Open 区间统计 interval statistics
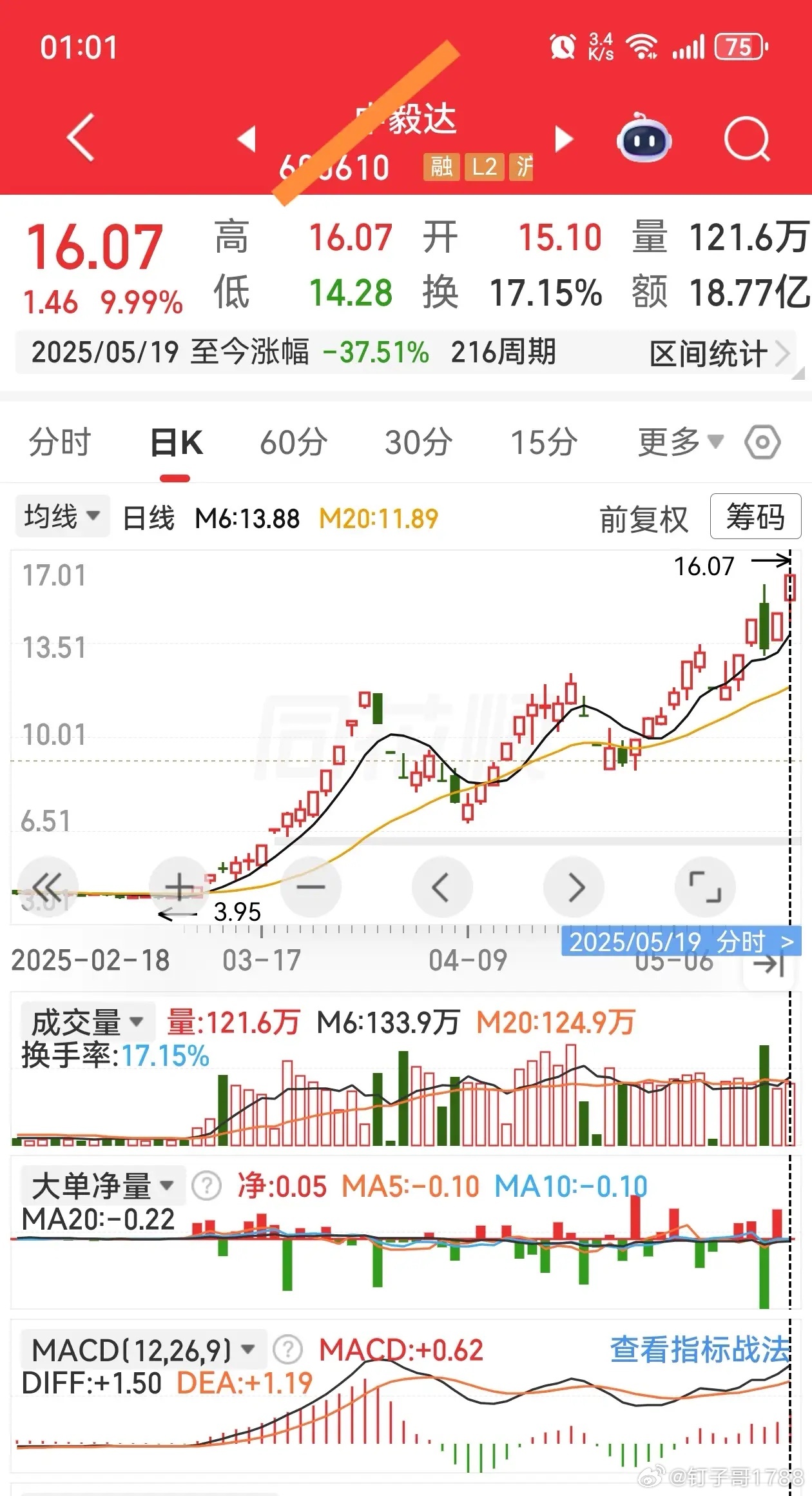Image resolution: width=812 pixels, height=1496 pixels. [x=719, y=354]
